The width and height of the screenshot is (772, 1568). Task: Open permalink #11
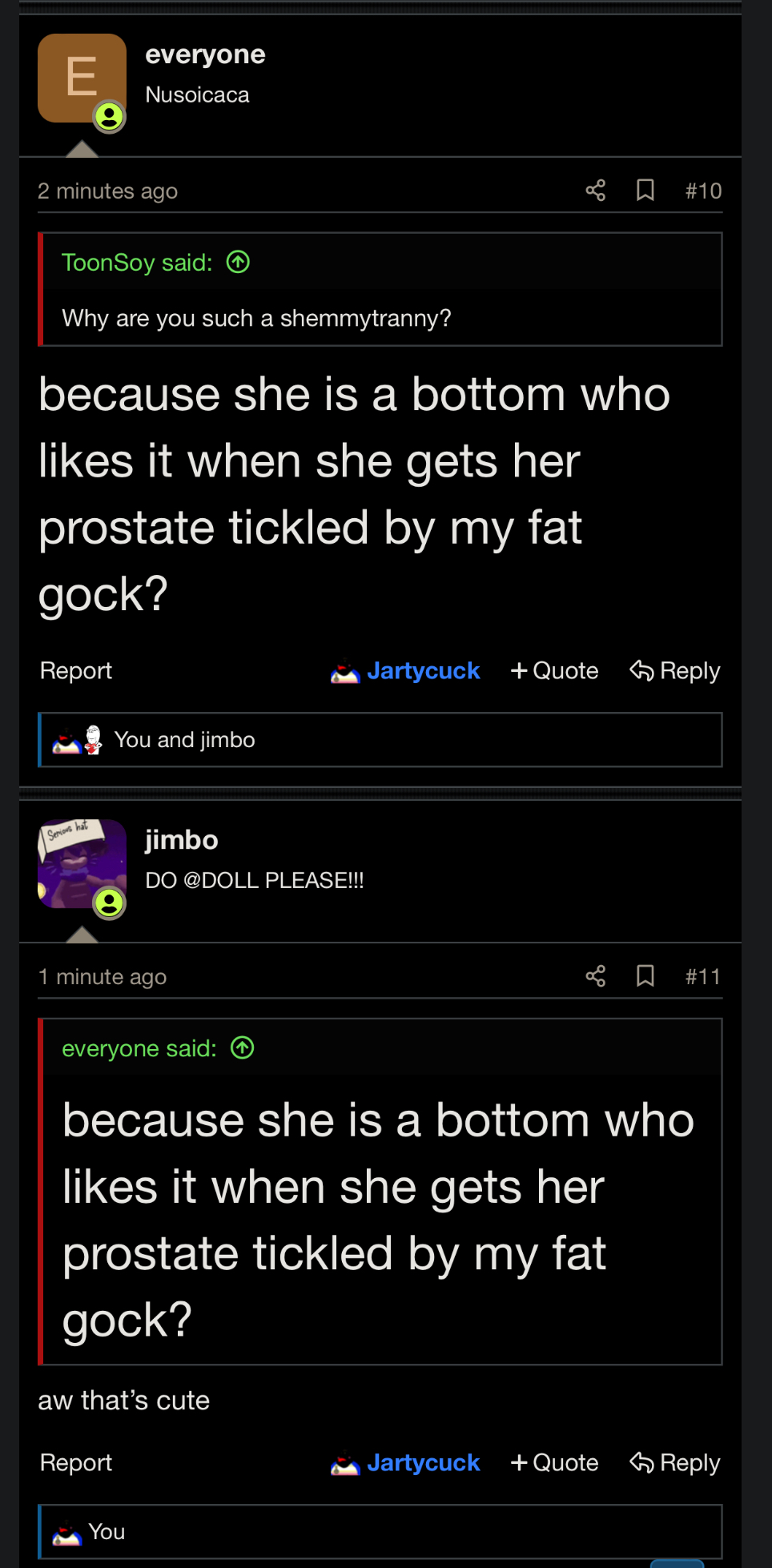(x=702, y=977)
